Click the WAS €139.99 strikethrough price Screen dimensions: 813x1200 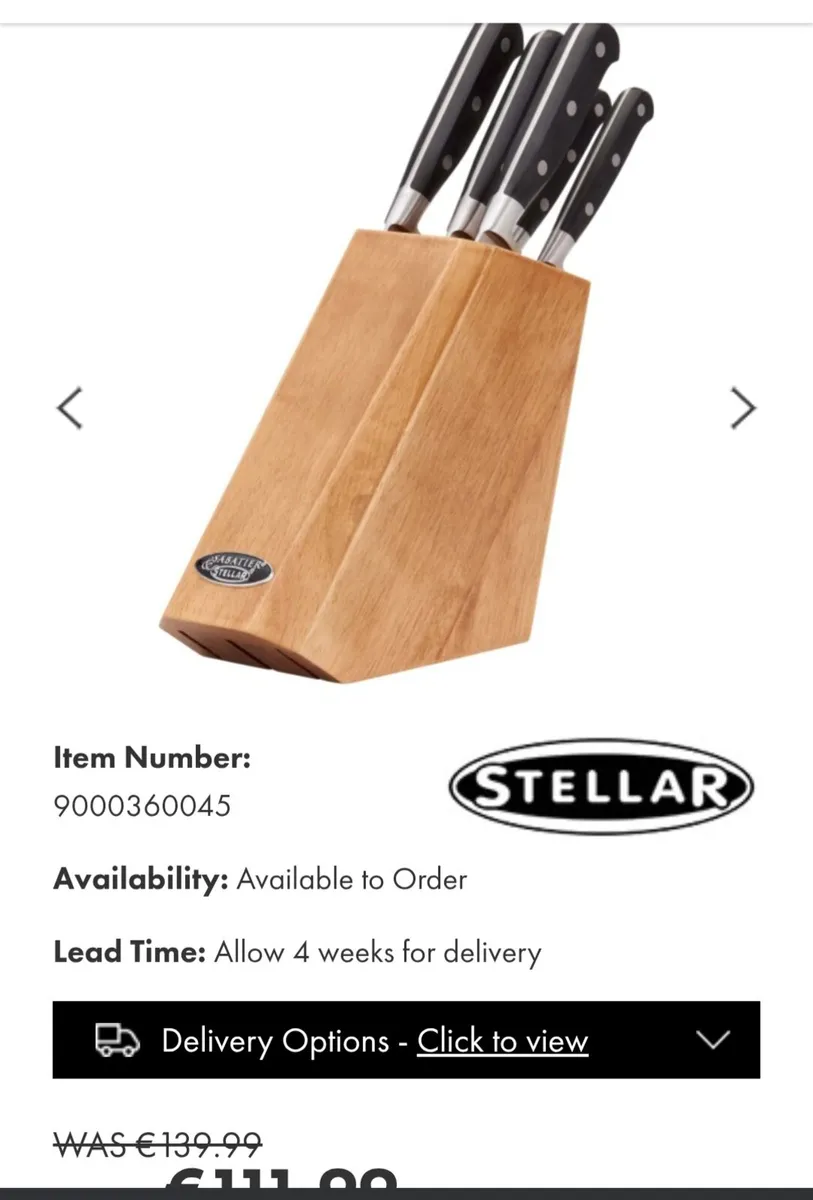155,1145
